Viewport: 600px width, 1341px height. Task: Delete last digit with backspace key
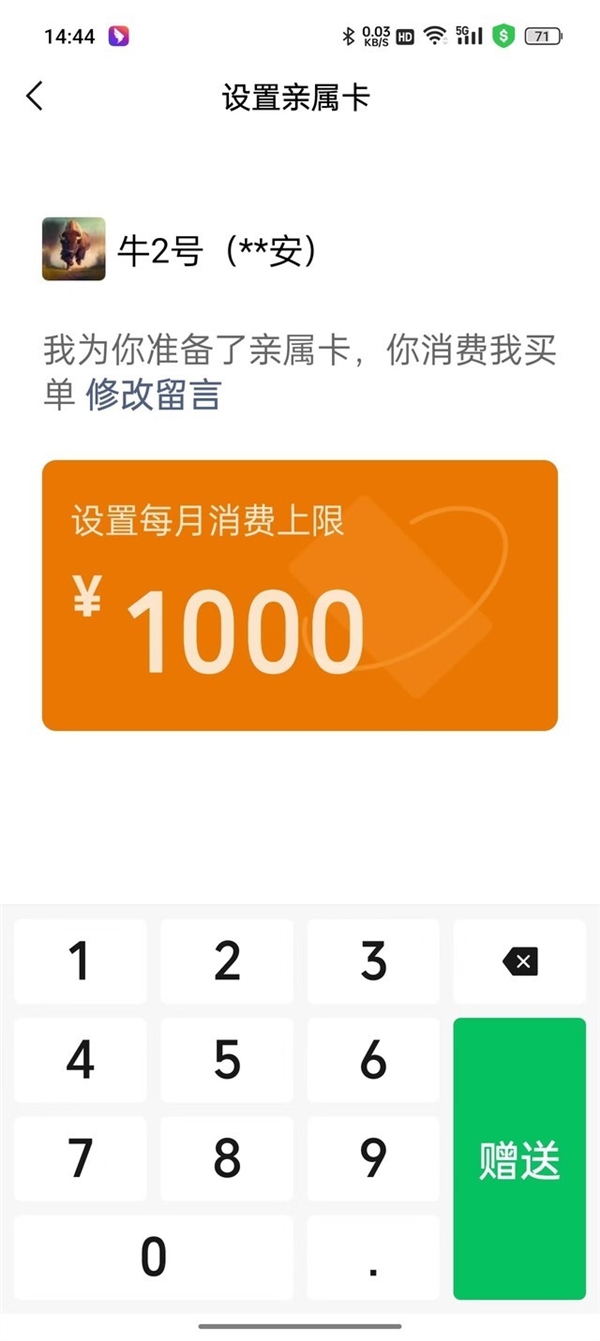[519, 962]
